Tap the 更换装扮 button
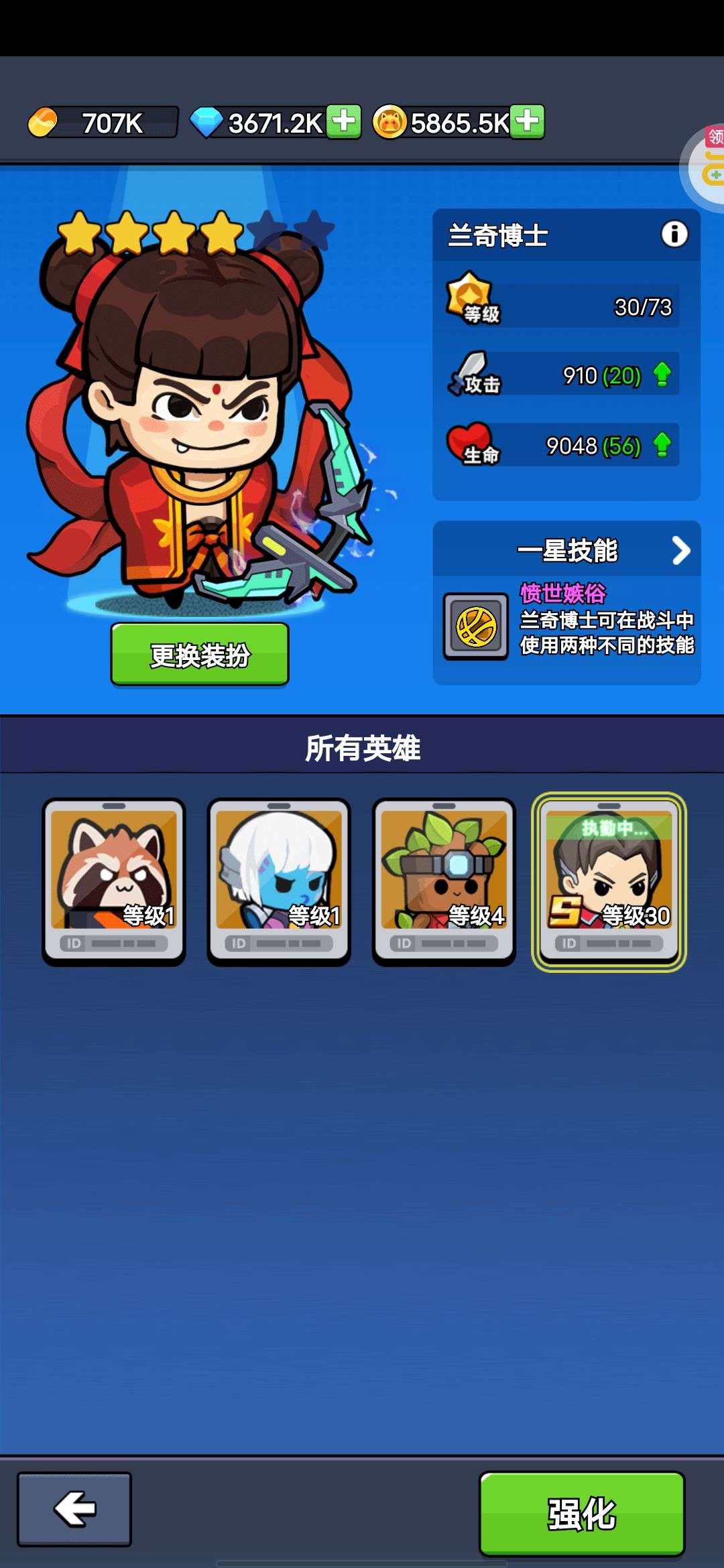724x1568 pixels. pos(200,654)
